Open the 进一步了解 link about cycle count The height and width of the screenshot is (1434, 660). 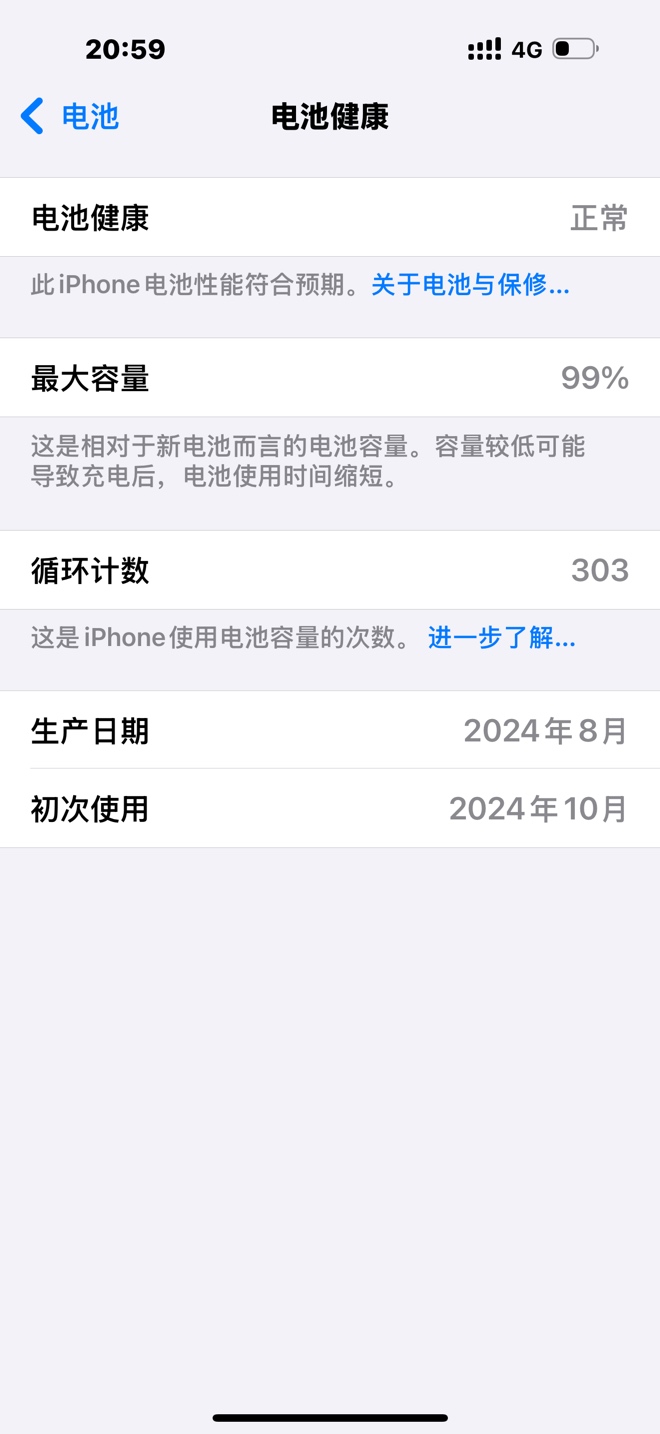pyautogui.click(x=501, y=637)
